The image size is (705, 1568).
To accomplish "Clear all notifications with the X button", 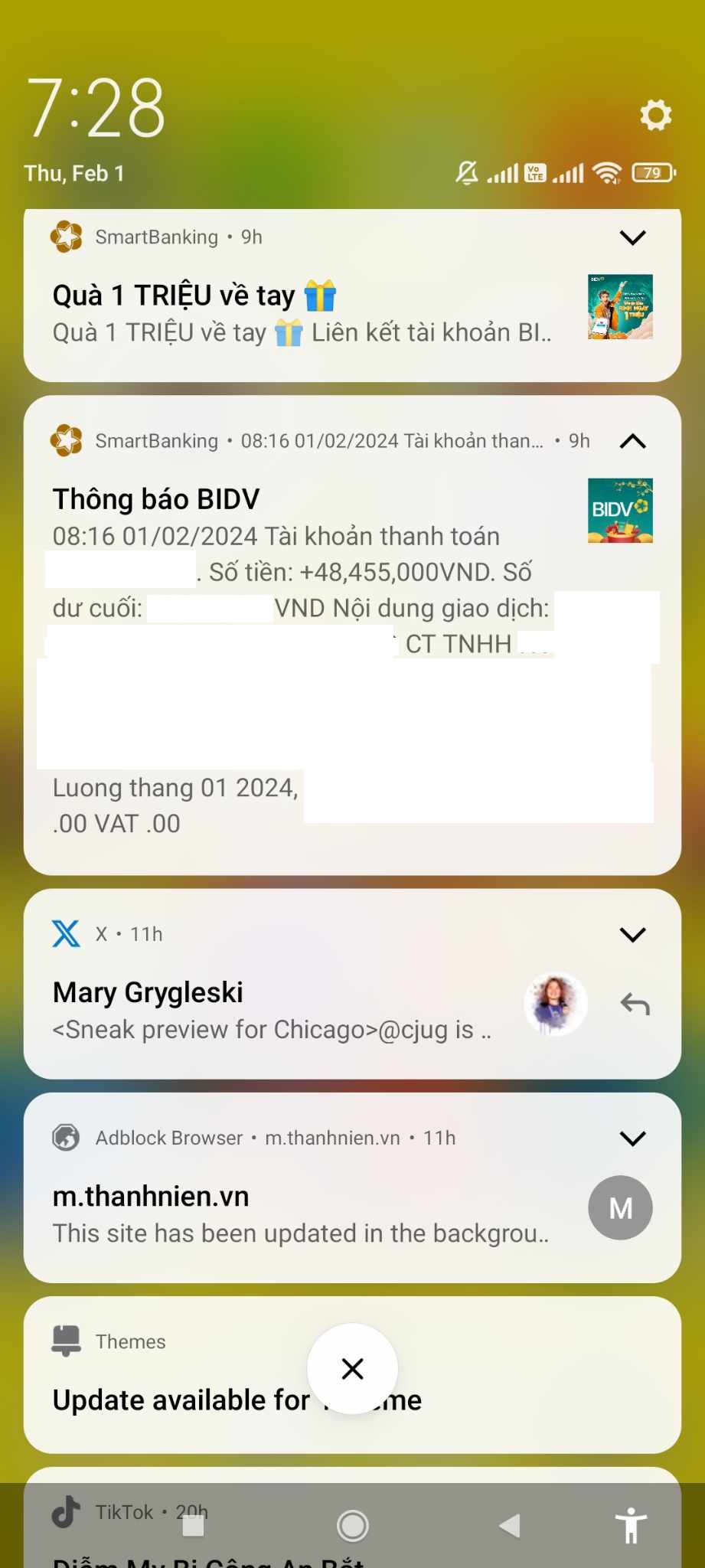I will click(x=352, y=1368).
